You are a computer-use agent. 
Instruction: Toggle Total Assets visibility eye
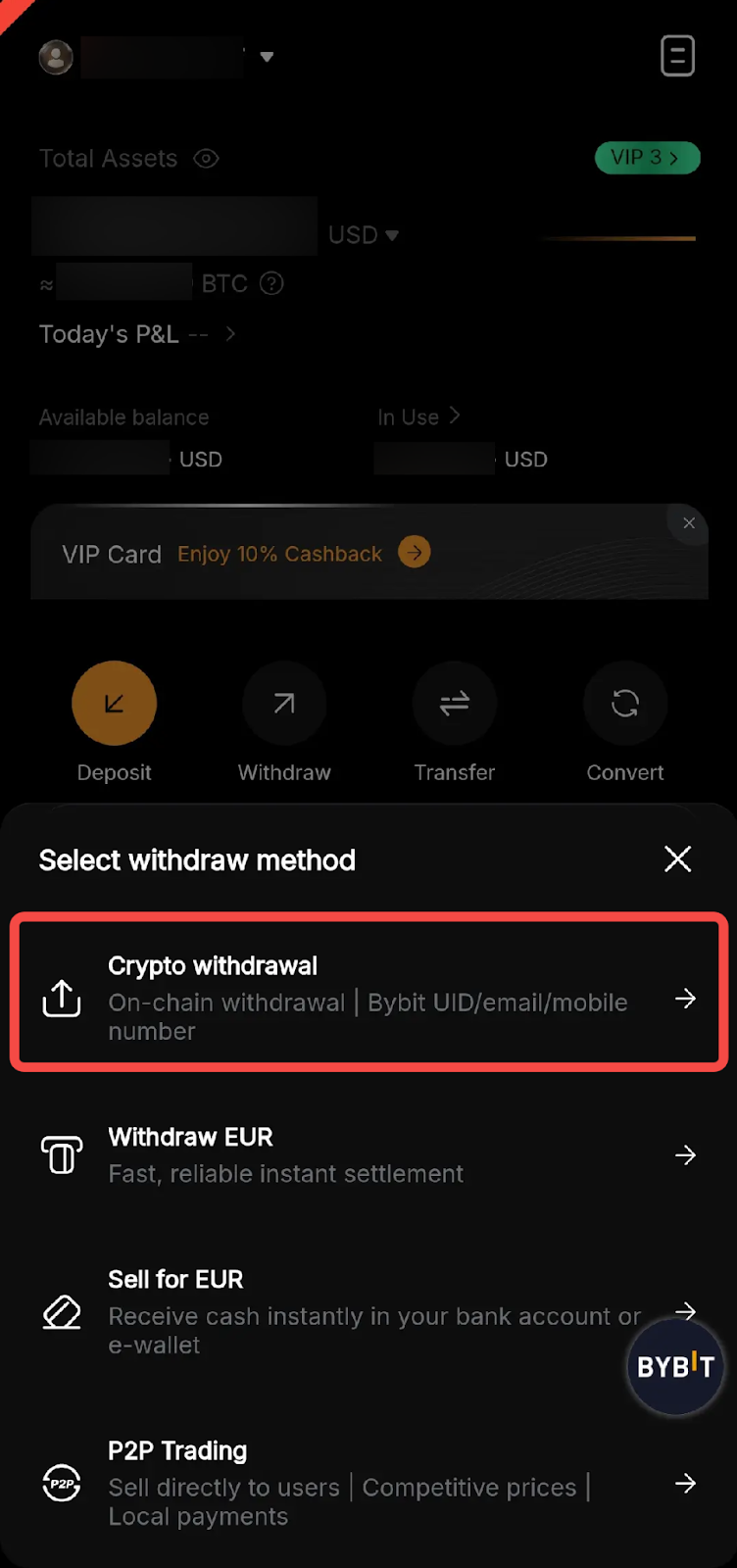click(206, 159)
